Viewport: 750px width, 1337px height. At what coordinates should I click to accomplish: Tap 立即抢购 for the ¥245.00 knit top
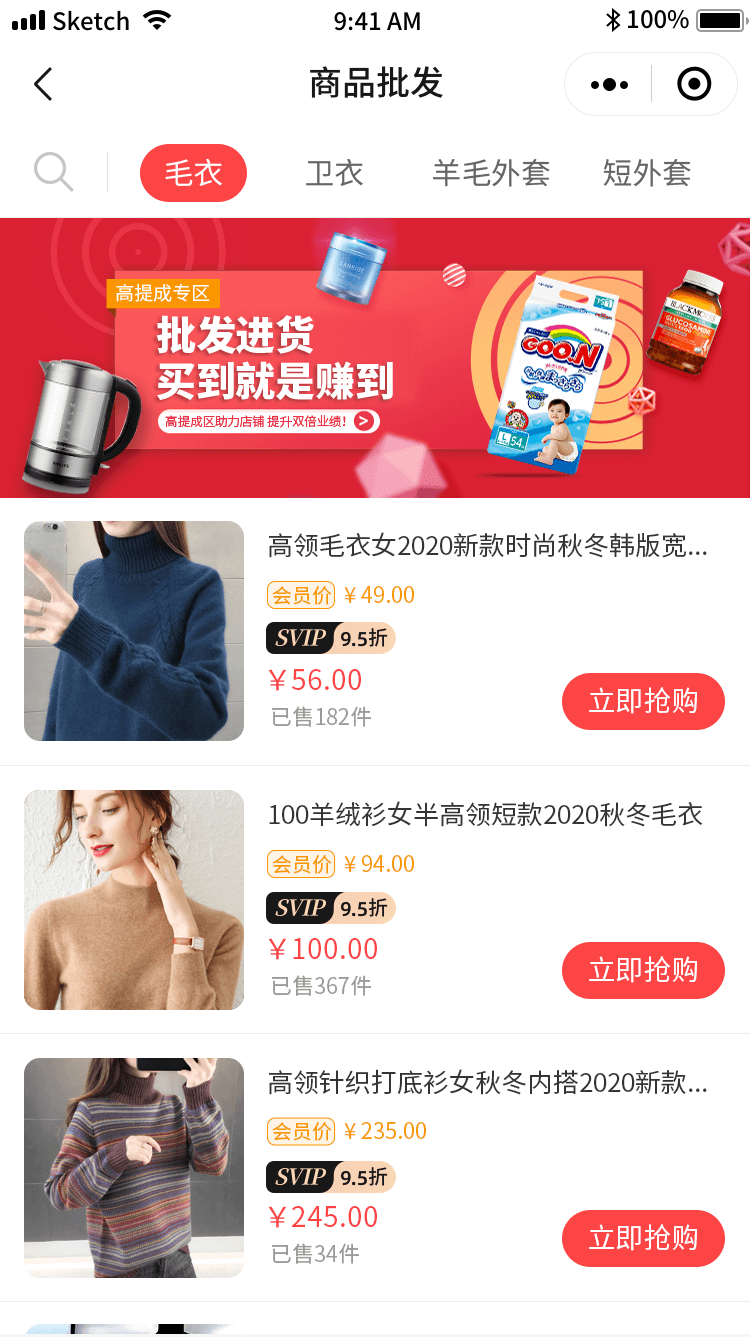tap(643, 1238)
